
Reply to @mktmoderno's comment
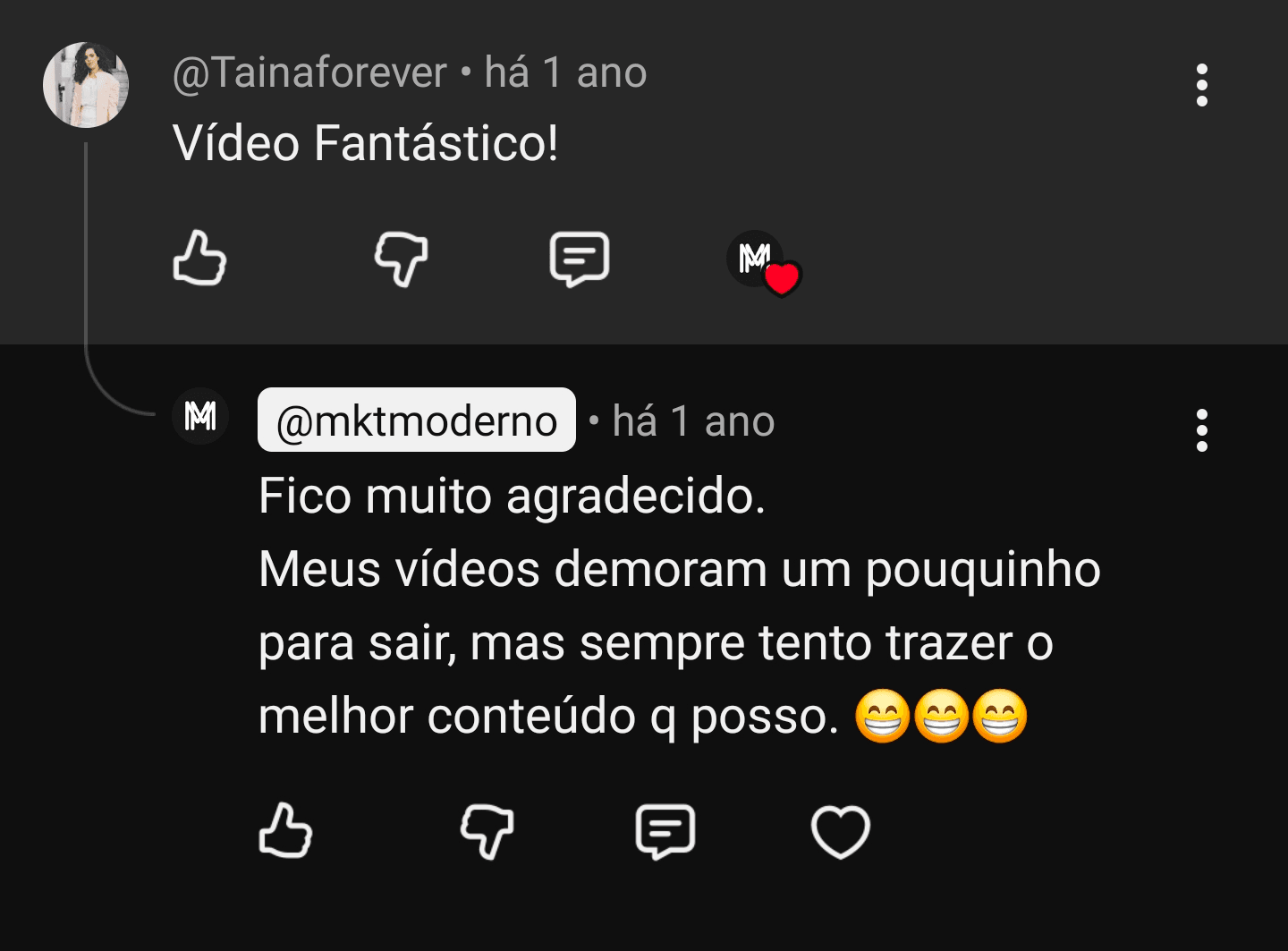[665, 831]
